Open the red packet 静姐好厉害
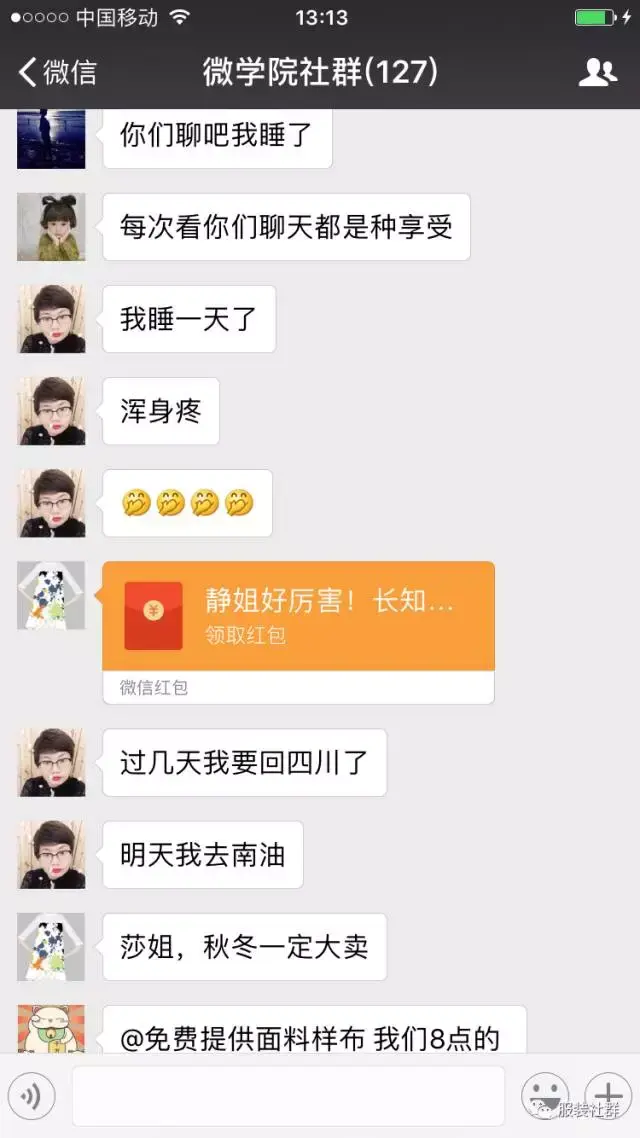Image resolution: width=640 pixels, height=1138 pixels. click(x=298, y=616)
